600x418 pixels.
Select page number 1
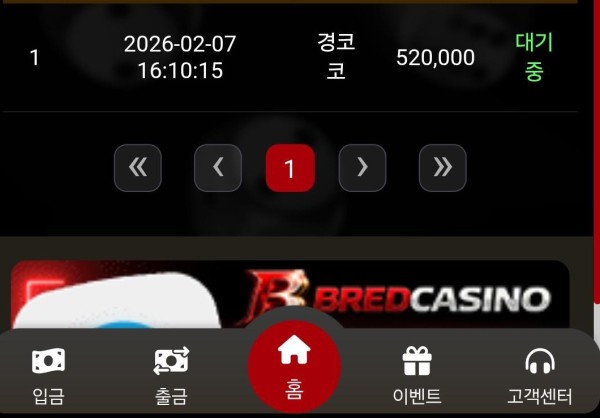(290, 168)
